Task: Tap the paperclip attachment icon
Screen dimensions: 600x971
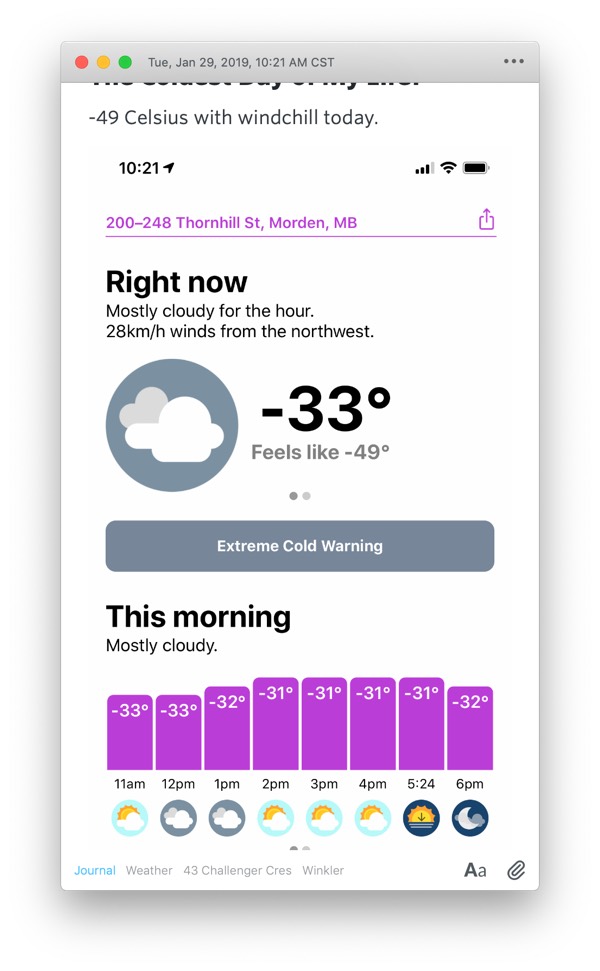Action: click(x=516, y=870)
